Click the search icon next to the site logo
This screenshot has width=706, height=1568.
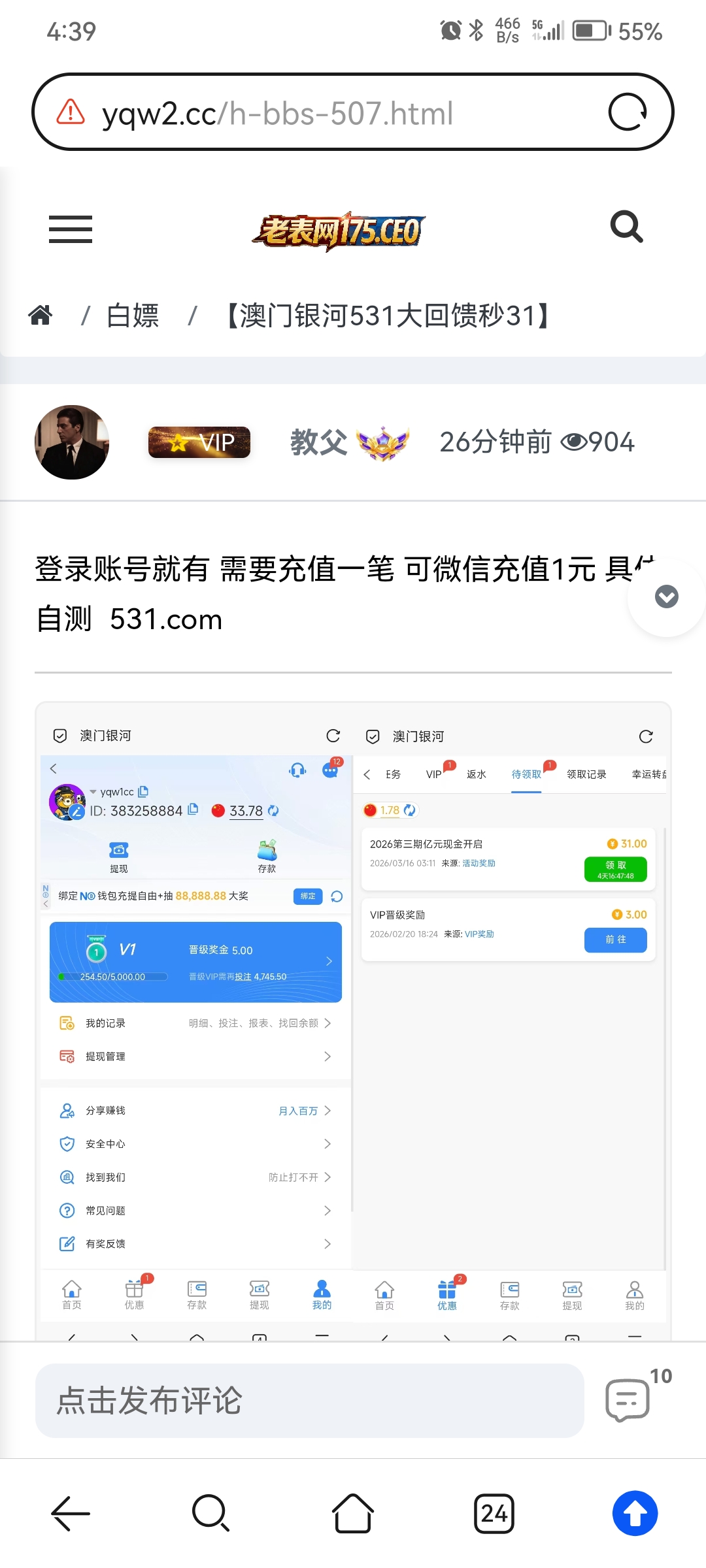point(626,227)
